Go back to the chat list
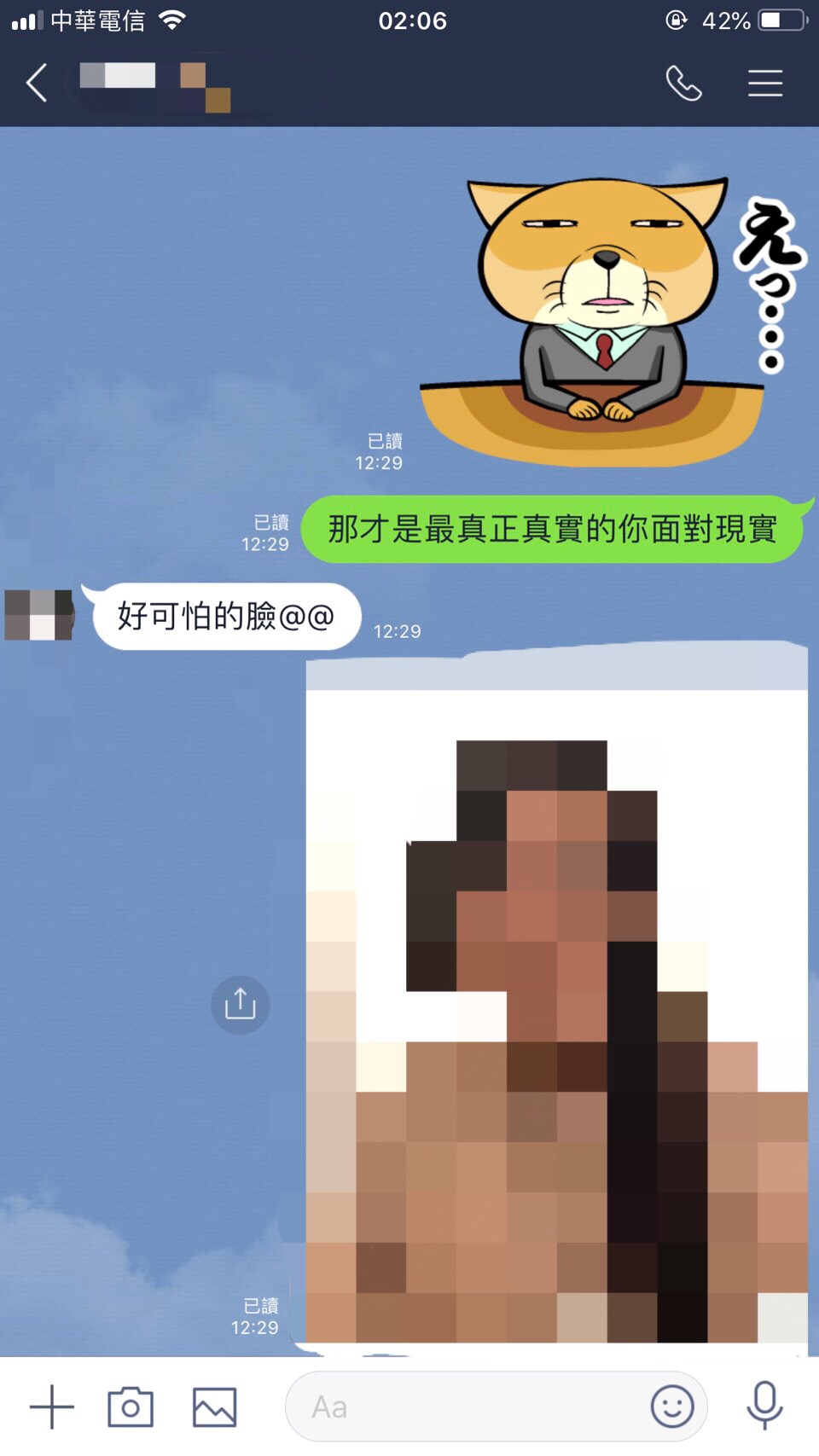 [x=37, y=84]
